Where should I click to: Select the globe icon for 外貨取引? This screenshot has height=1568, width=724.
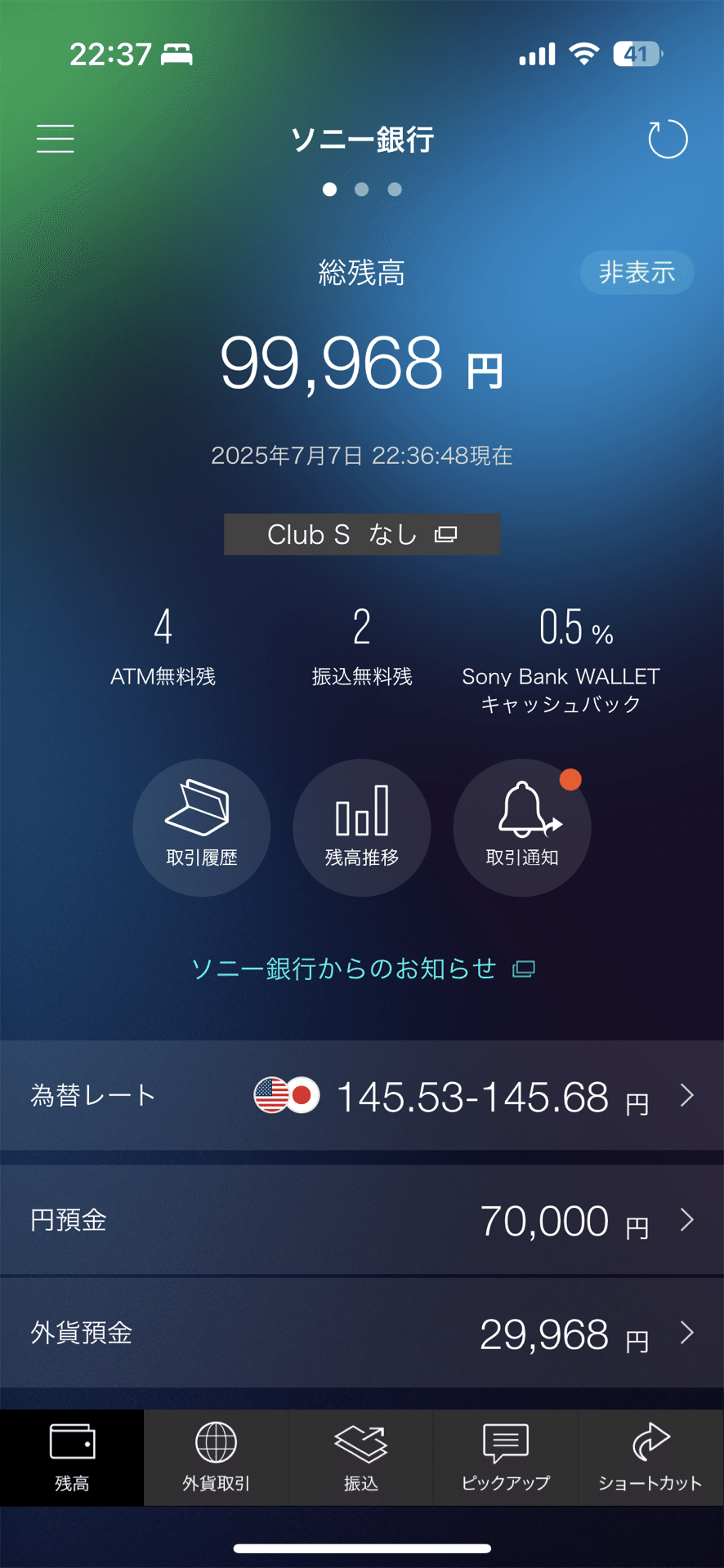click(217, 1456)
